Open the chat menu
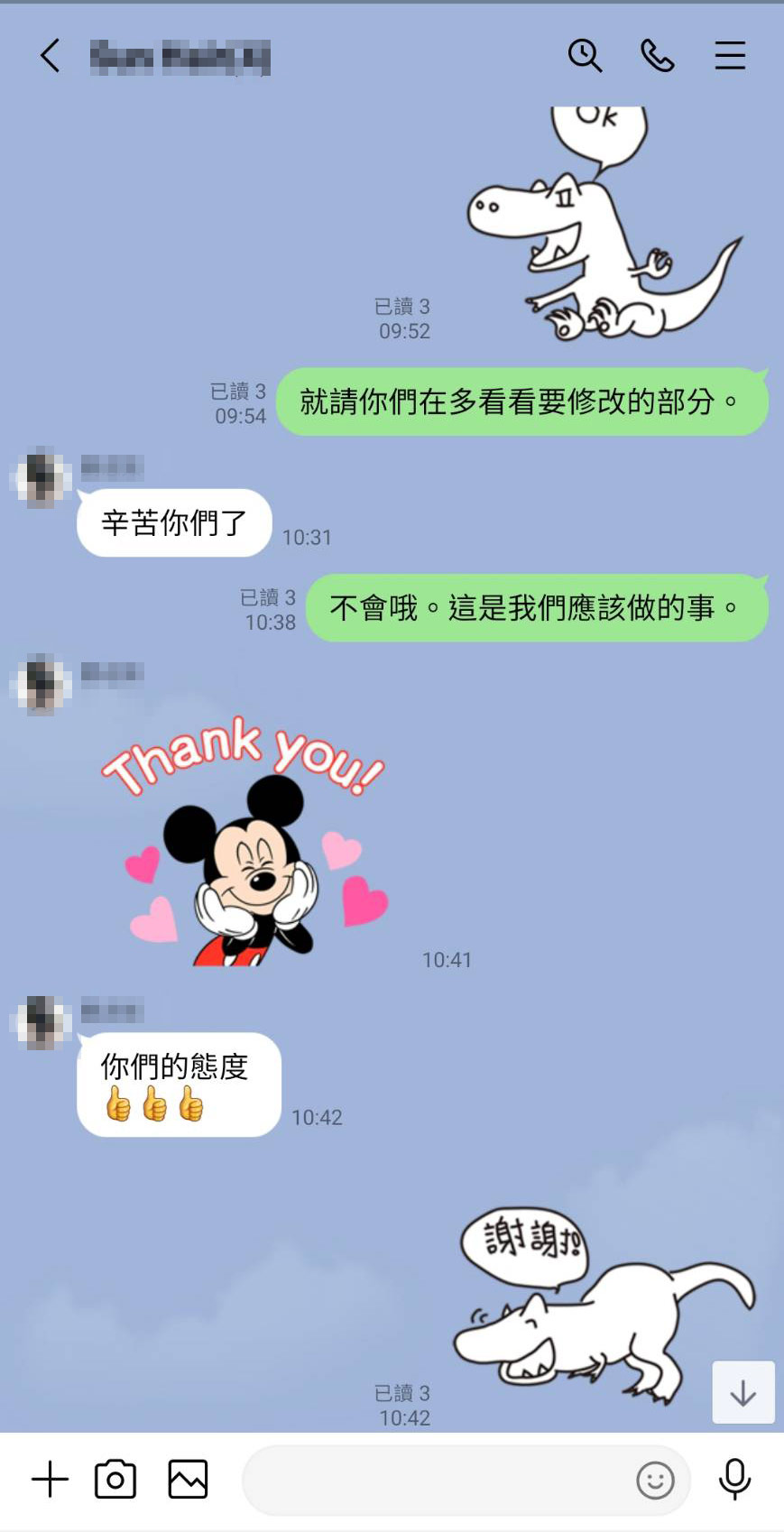This screenshot has height=1532, width=784. pos(730,56)
